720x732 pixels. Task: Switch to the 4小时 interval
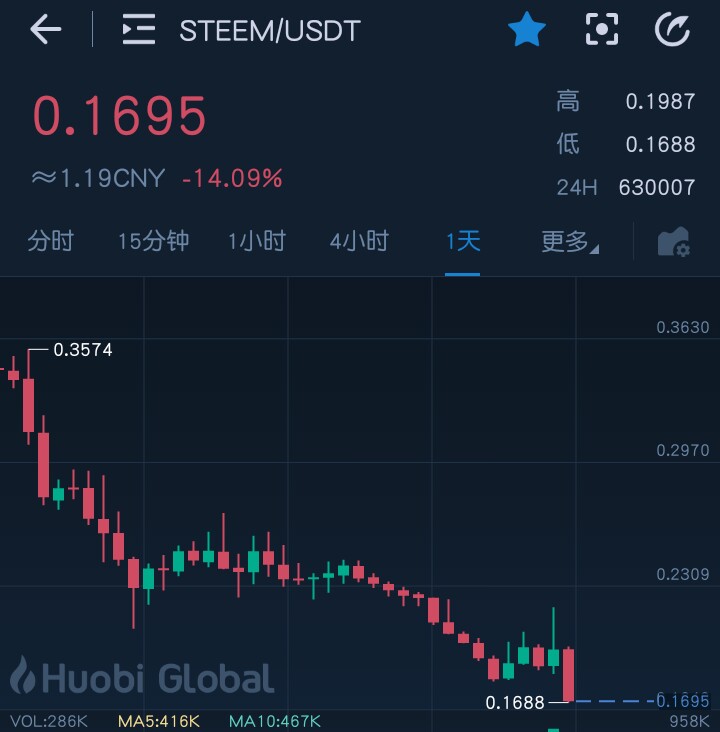click(359, 241)
